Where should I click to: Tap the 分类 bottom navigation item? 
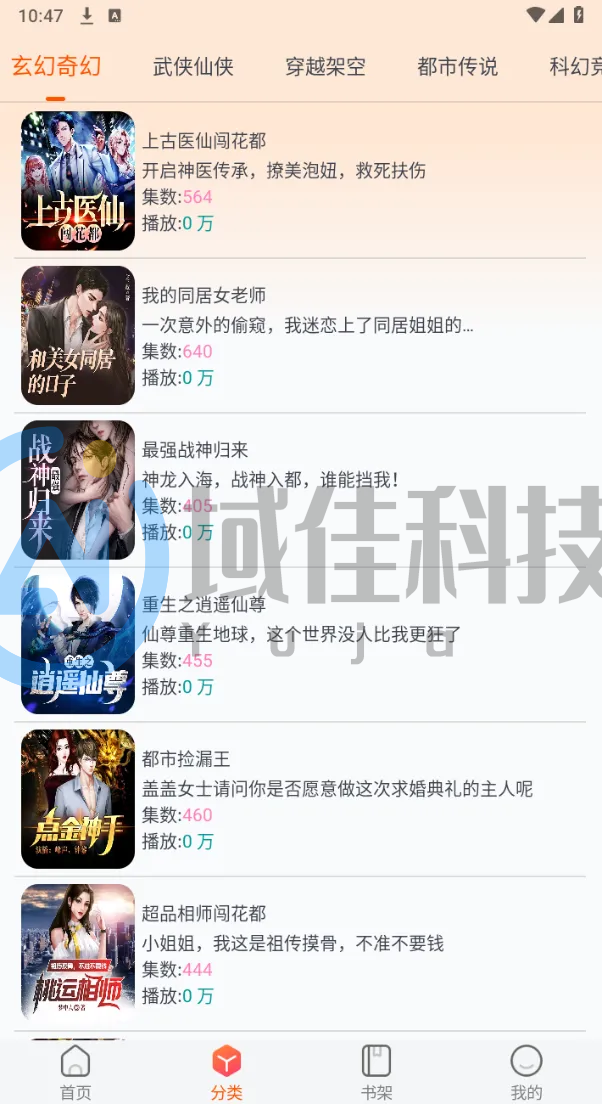click(226, 1072)
